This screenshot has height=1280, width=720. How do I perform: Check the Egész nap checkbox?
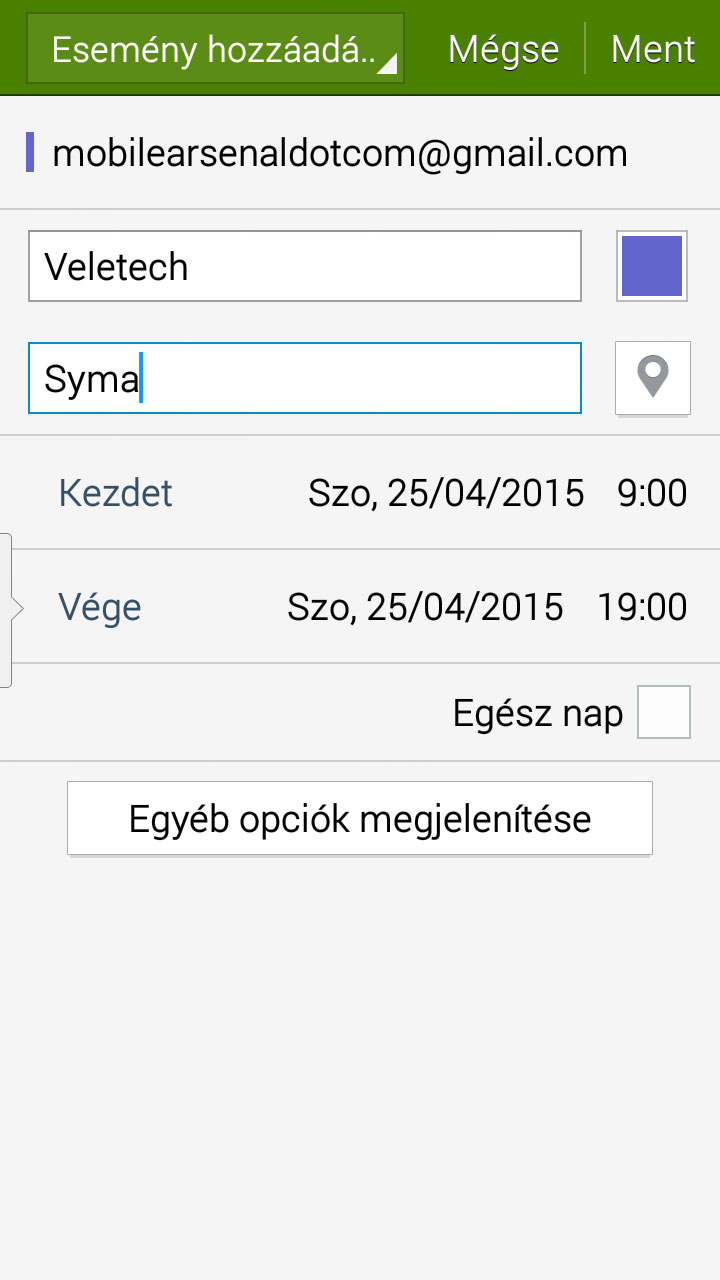[x=664, y=712]
